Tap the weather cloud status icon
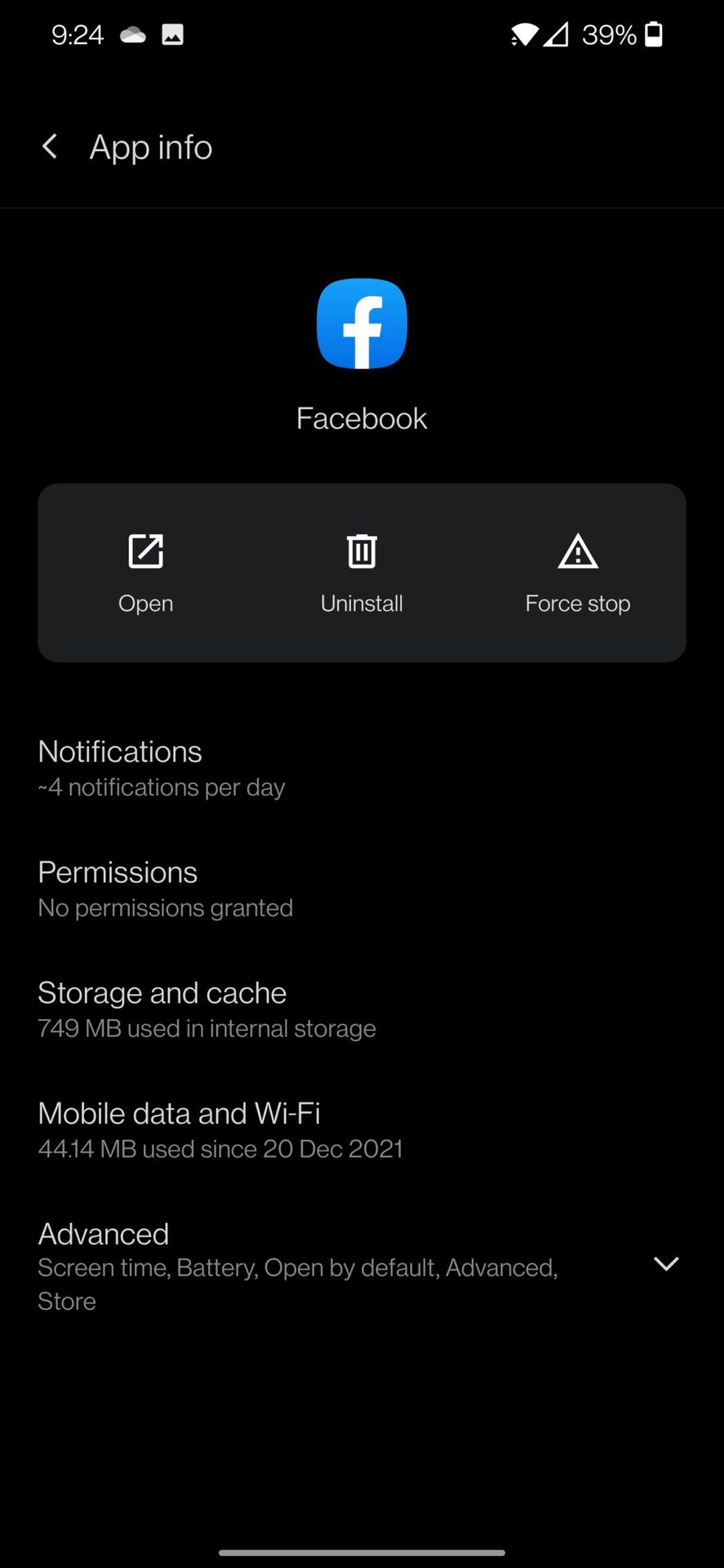The width and height of the screenshot is (724, 1568). pyautogui.click(x=131, y=34)
